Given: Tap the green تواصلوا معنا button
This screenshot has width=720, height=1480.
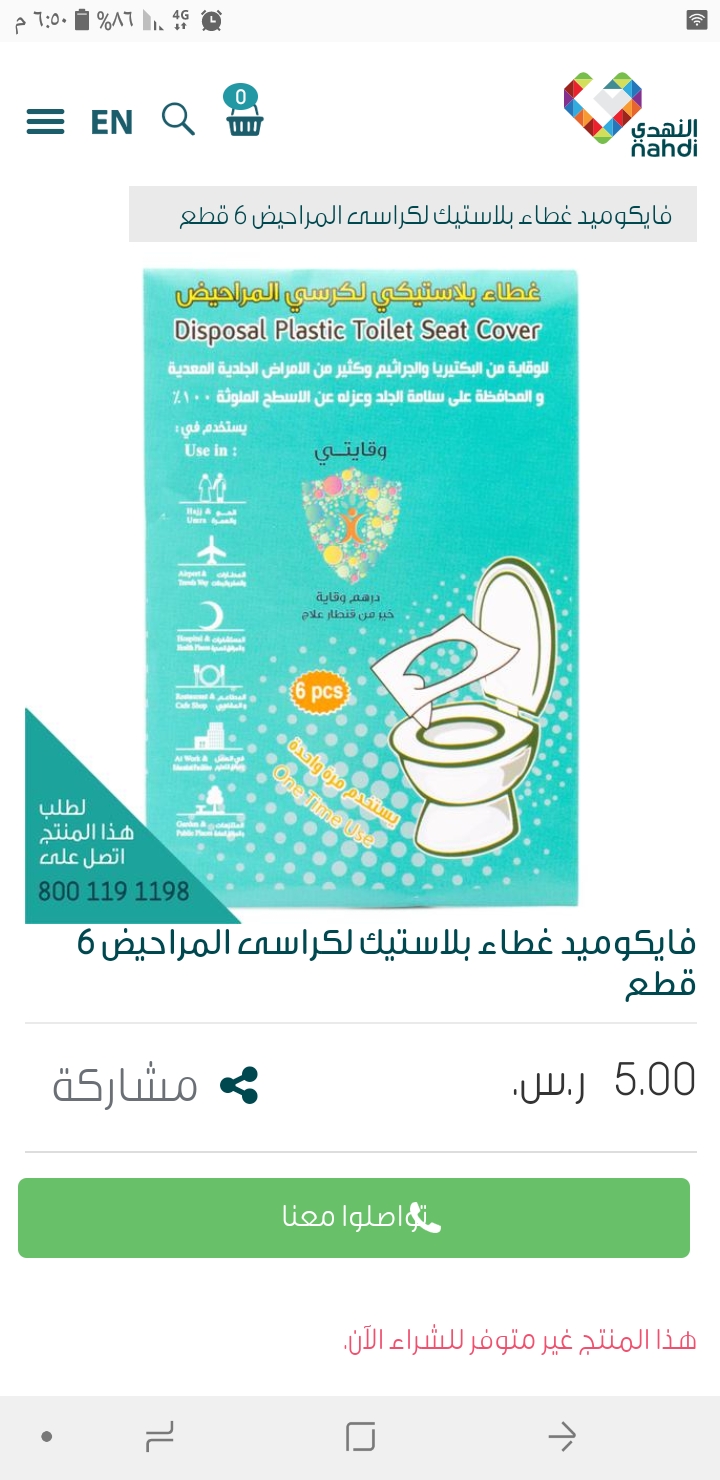Looking at the screenshot, I should (354, 1217).
